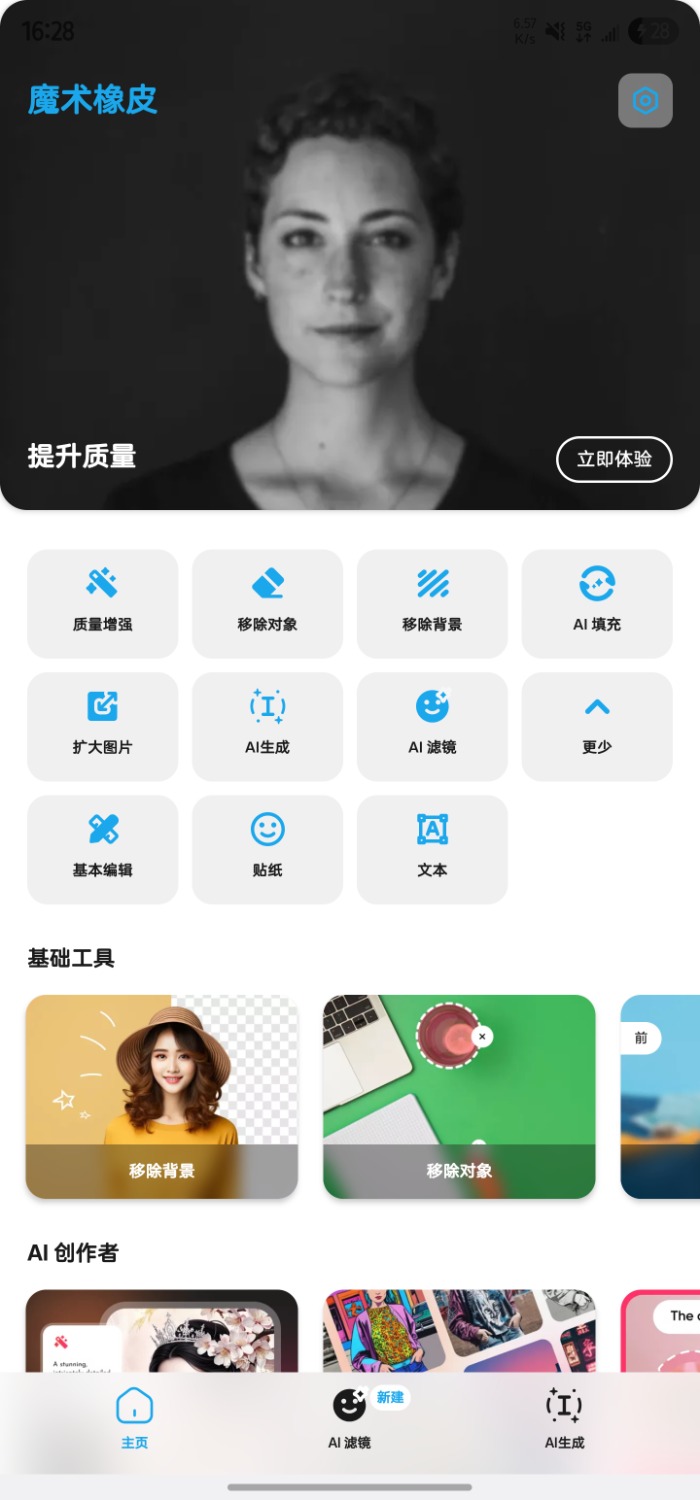Open the 移除对象 card under 基础工具
This screenshot has height=1500, width=700.
(459, 1096)
